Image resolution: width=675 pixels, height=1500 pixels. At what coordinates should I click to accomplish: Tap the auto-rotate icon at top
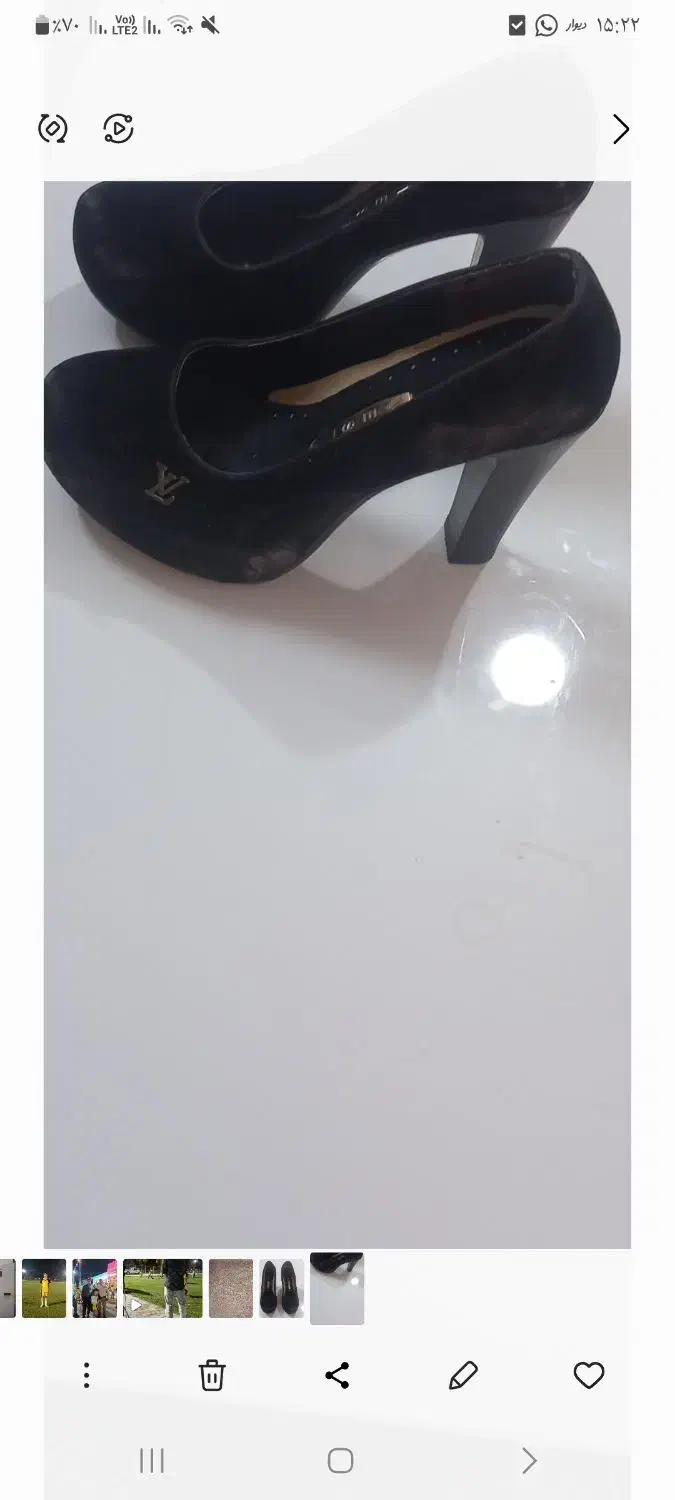point(52,129)
